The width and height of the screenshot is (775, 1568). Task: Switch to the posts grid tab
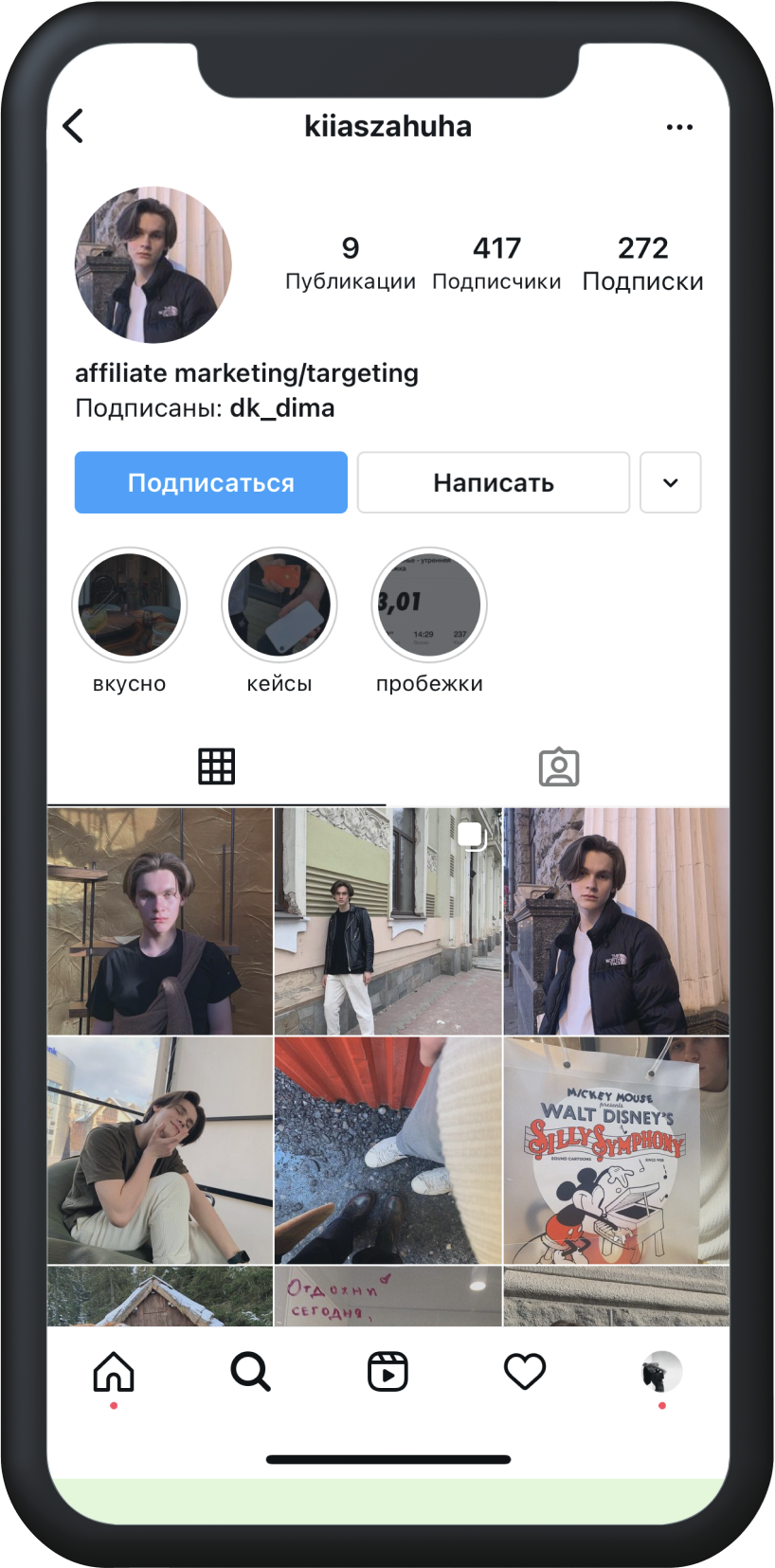tap(216, 766)
